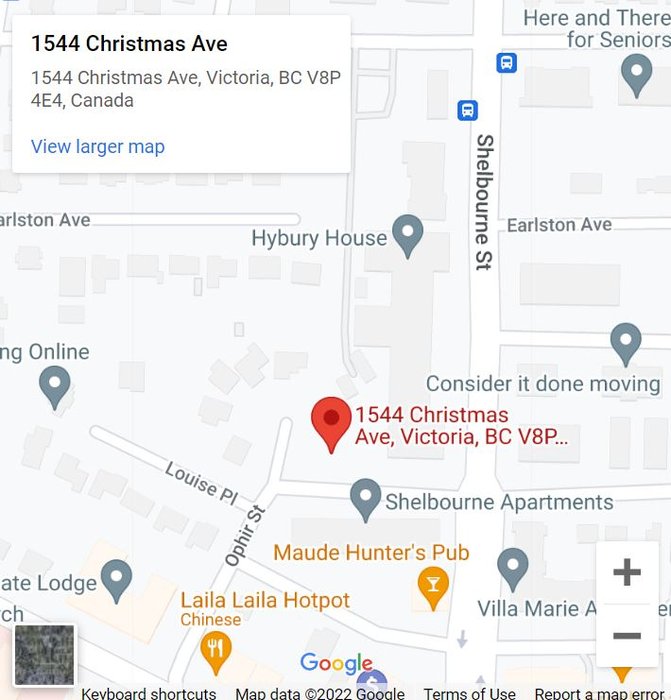Open the Keyboard shortcuts link
Image resolution: width=671 pixels, height=700 pixels.
pos(148,693)
